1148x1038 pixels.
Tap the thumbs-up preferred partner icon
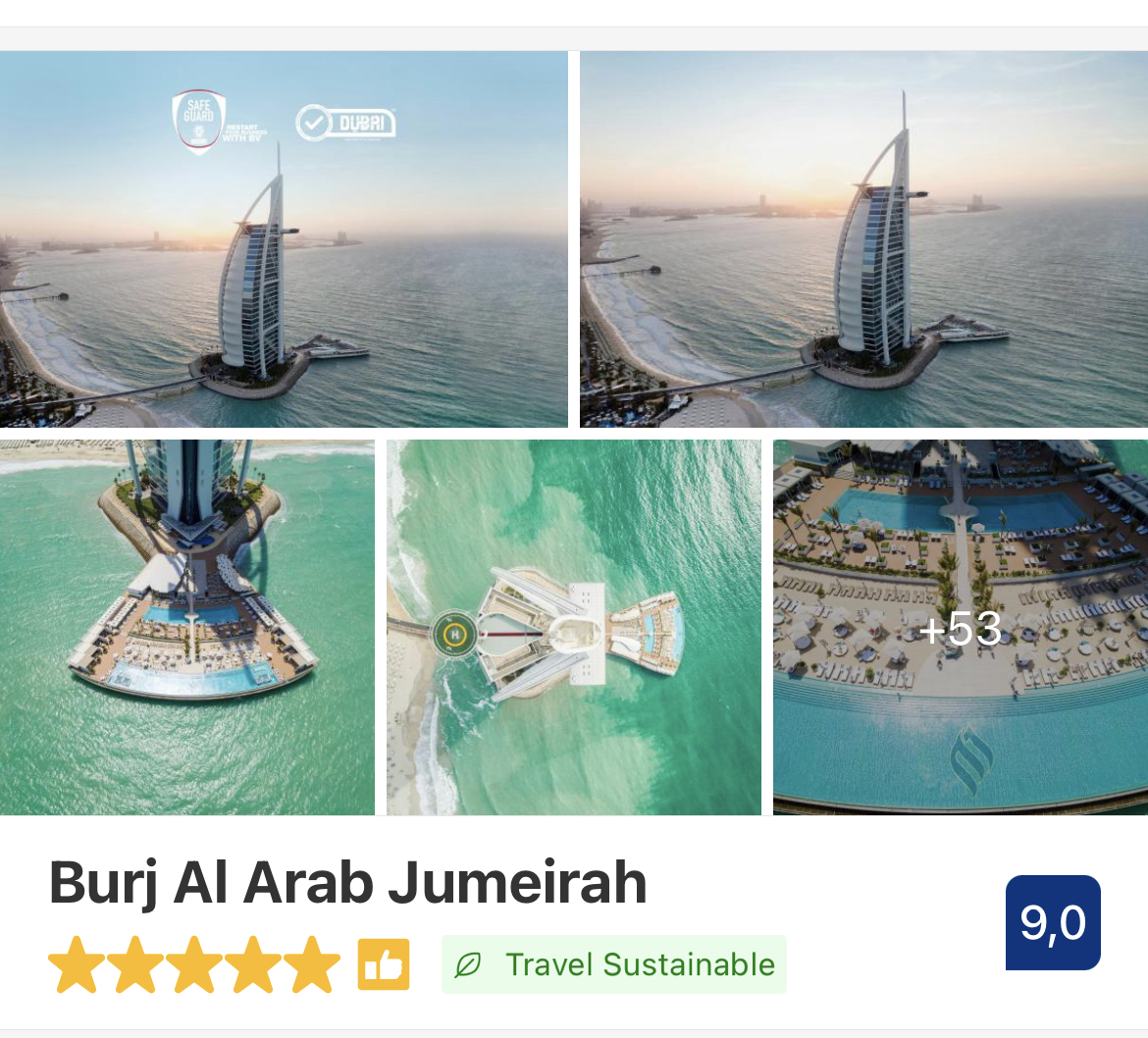pos(383,964)
